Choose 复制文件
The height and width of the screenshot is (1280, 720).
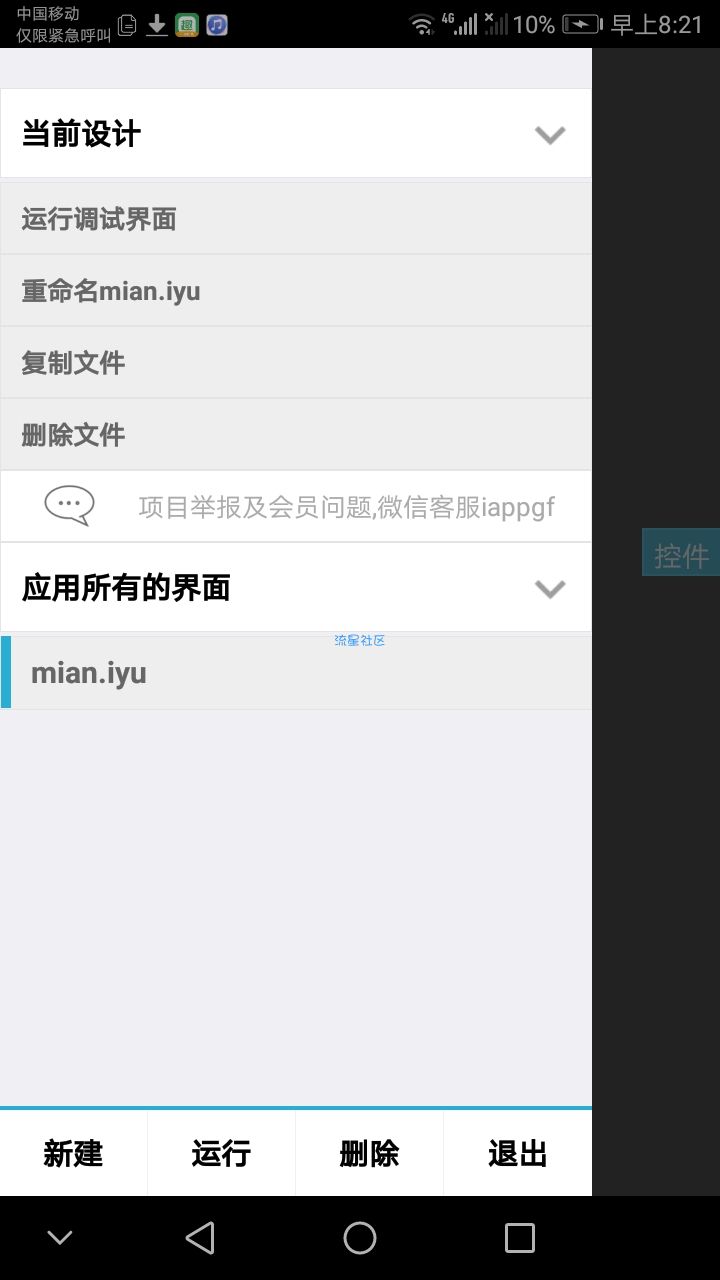pyautogui.click(x=296, y=363)
